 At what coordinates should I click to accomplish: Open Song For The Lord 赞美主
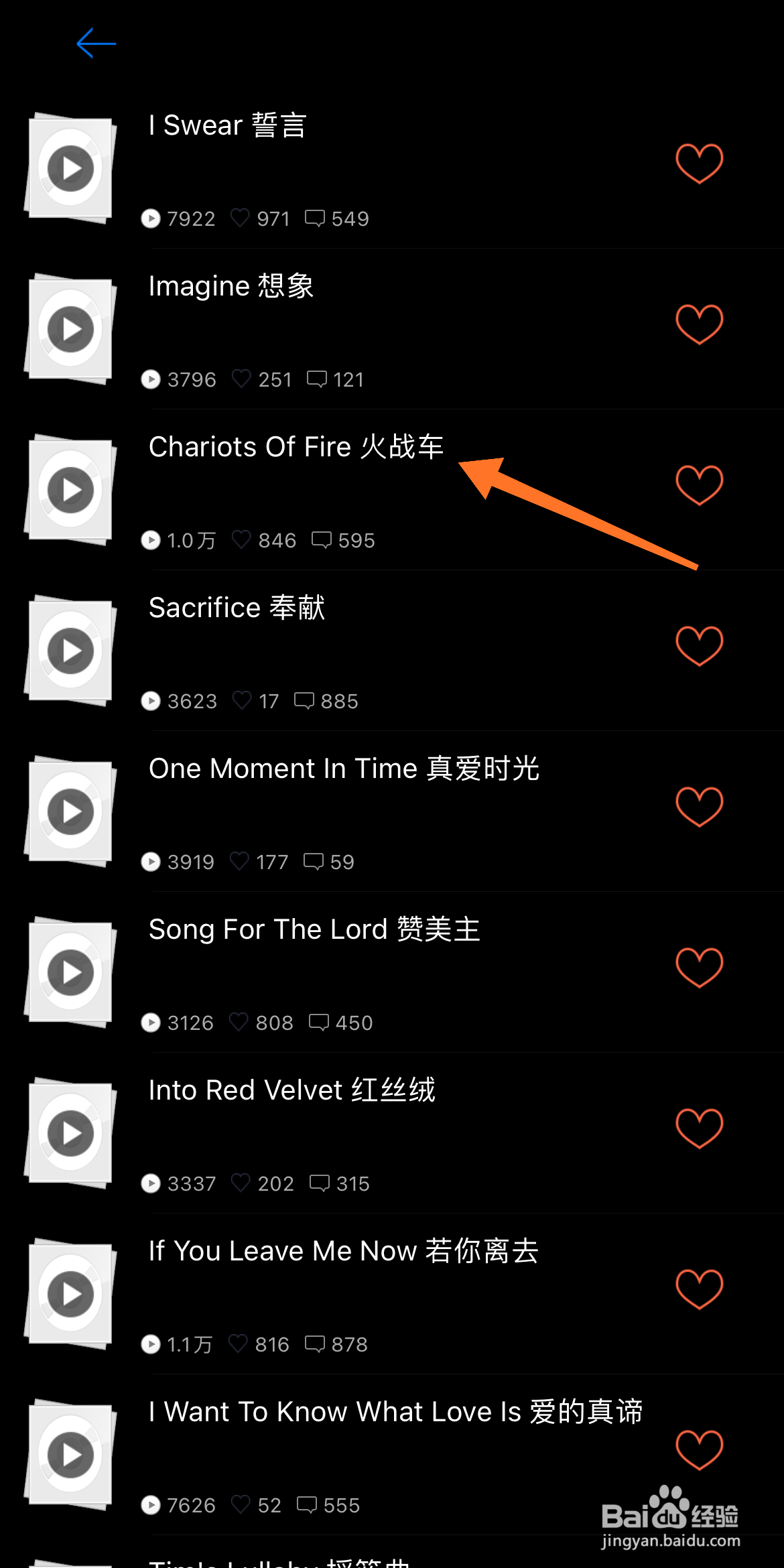click(392, 972)
